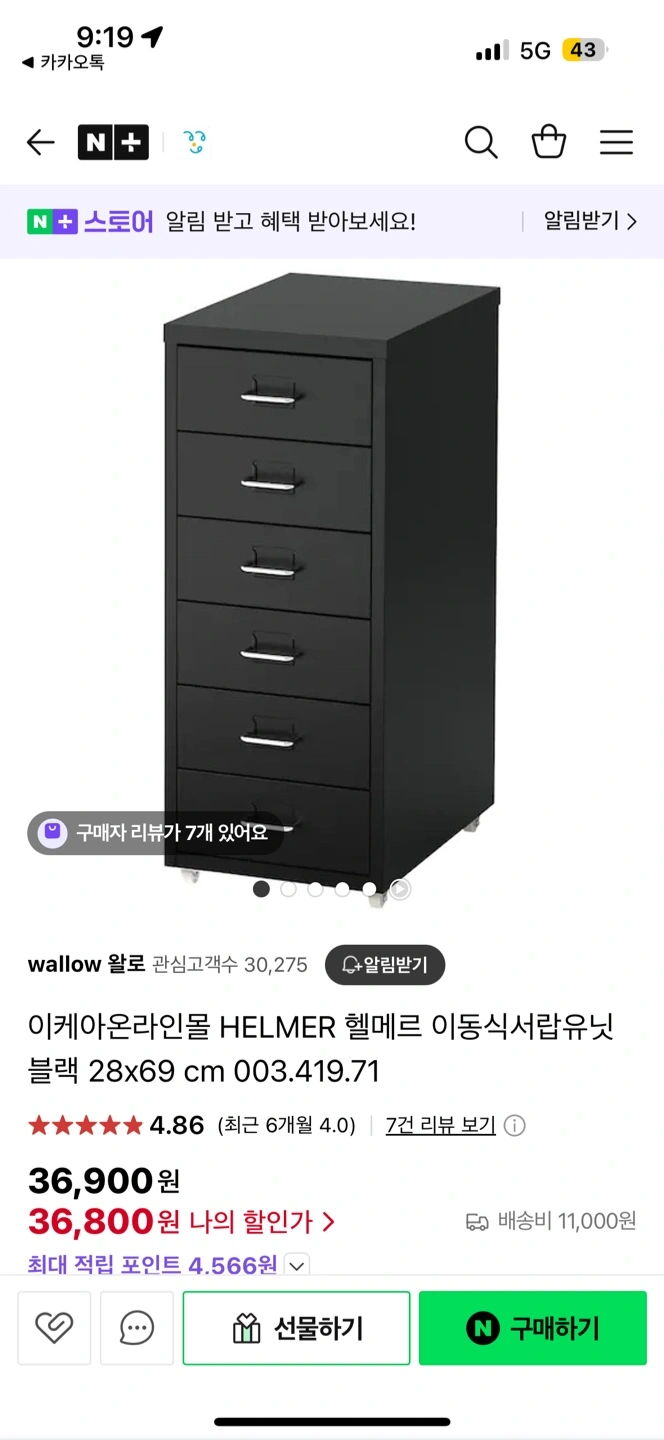Open the buyer reviews pill on the image
The height and width of the screenshot is (1440, 664).
coord(155,832)
